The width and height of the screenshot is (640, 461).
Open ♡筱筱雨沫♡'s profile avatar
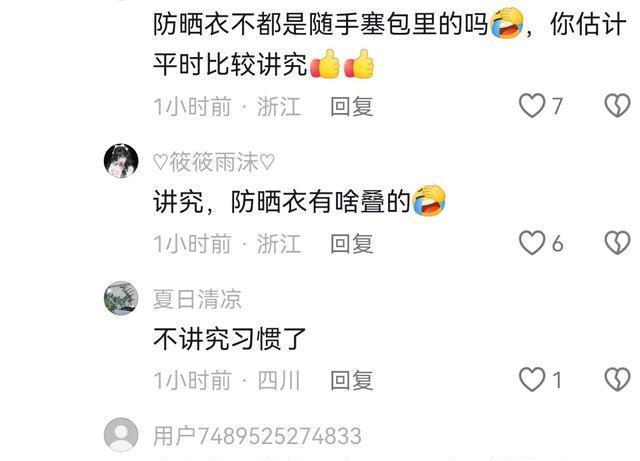click(x=121, y=161)
